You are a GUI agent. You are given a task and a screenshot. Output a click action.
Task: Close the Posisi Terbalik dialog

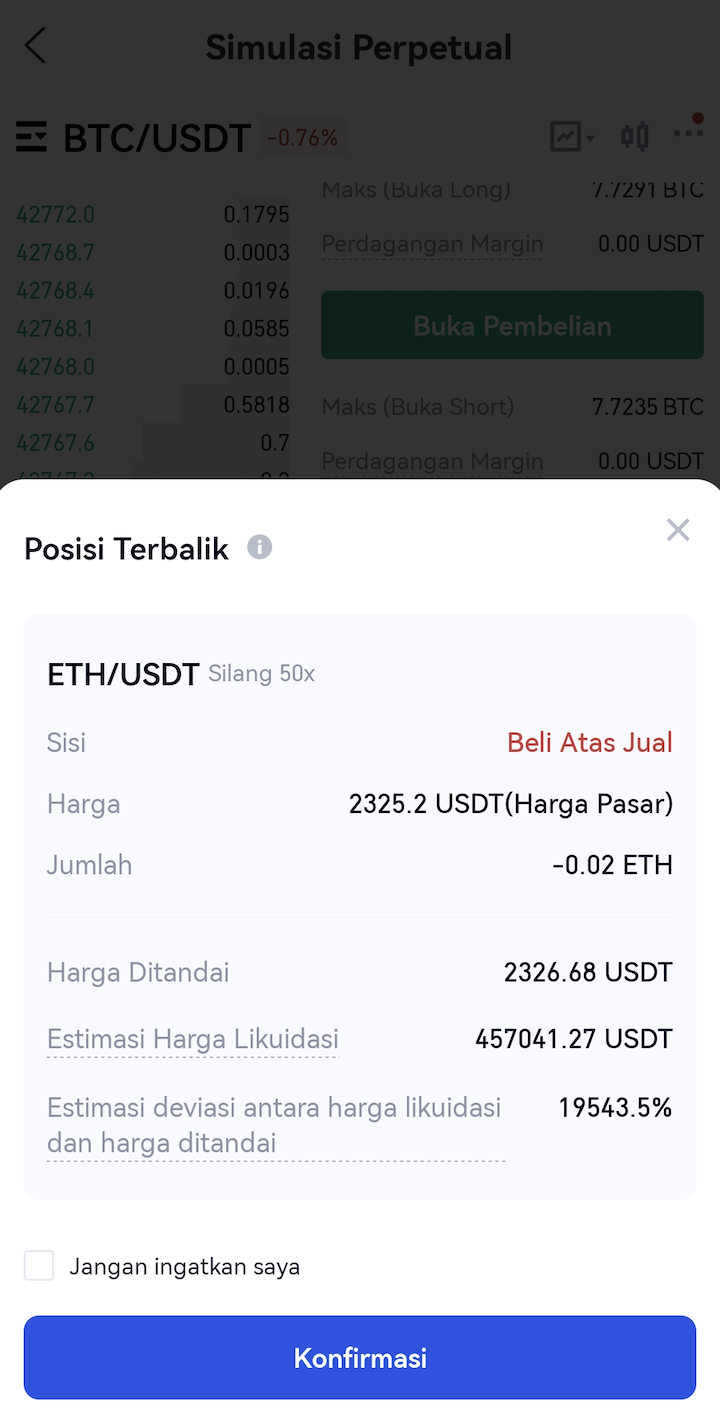pos(678,530)
